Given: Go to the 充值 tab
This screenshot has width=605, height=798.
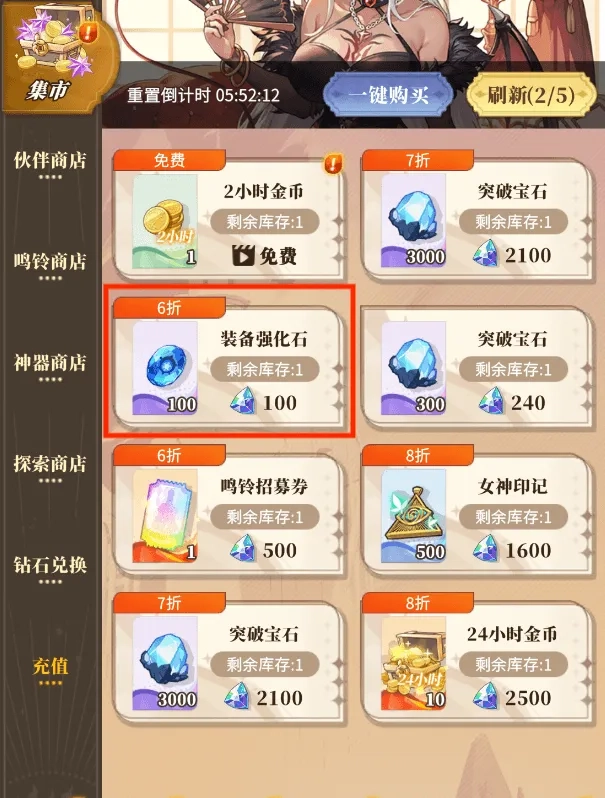Looking at the screenshot, I should (49, 666).
